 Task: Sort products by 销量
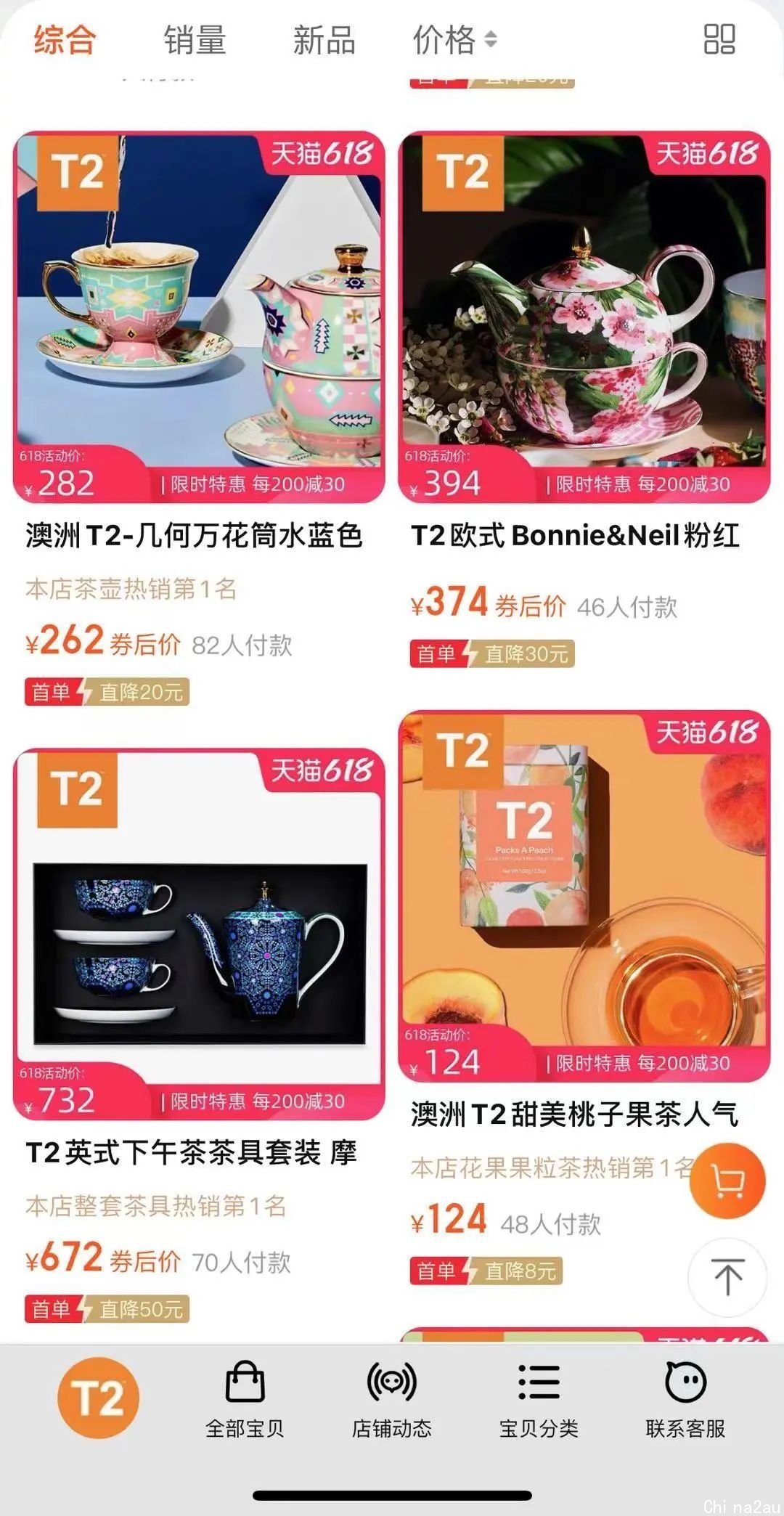pos(195,40)
